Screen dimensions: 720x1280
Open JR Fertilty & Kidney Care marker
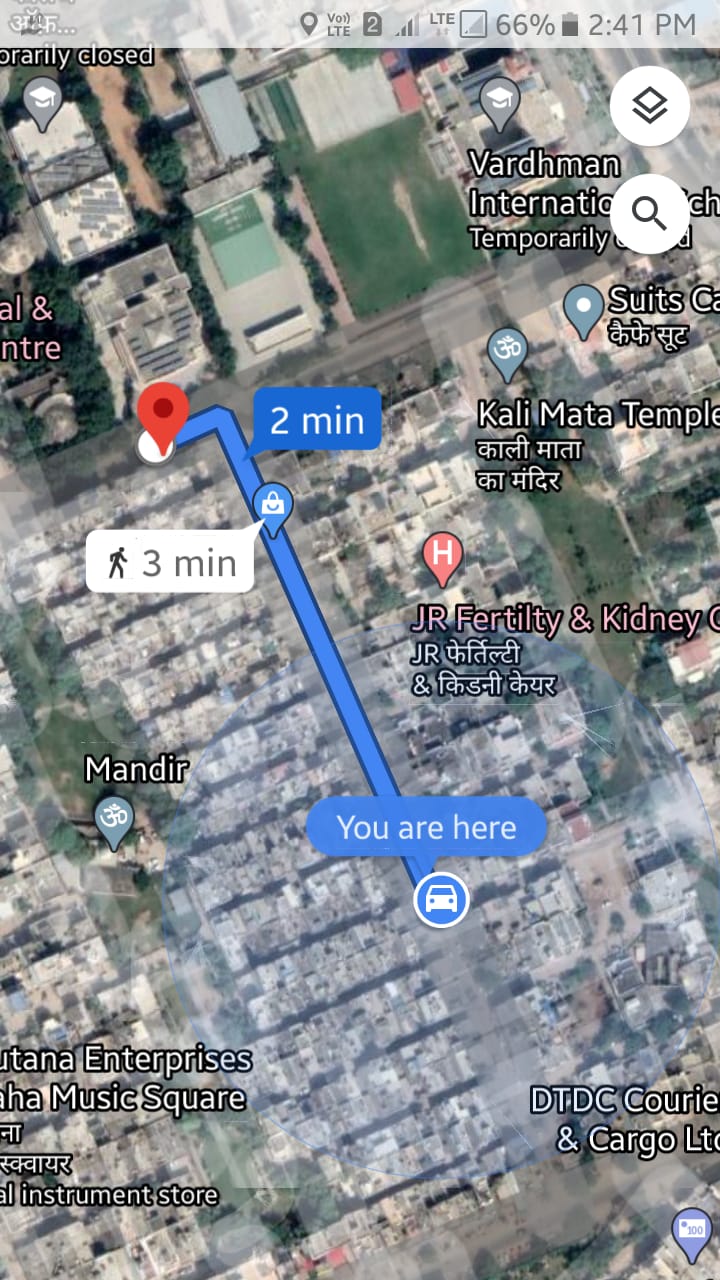click(x=442, y=559)
